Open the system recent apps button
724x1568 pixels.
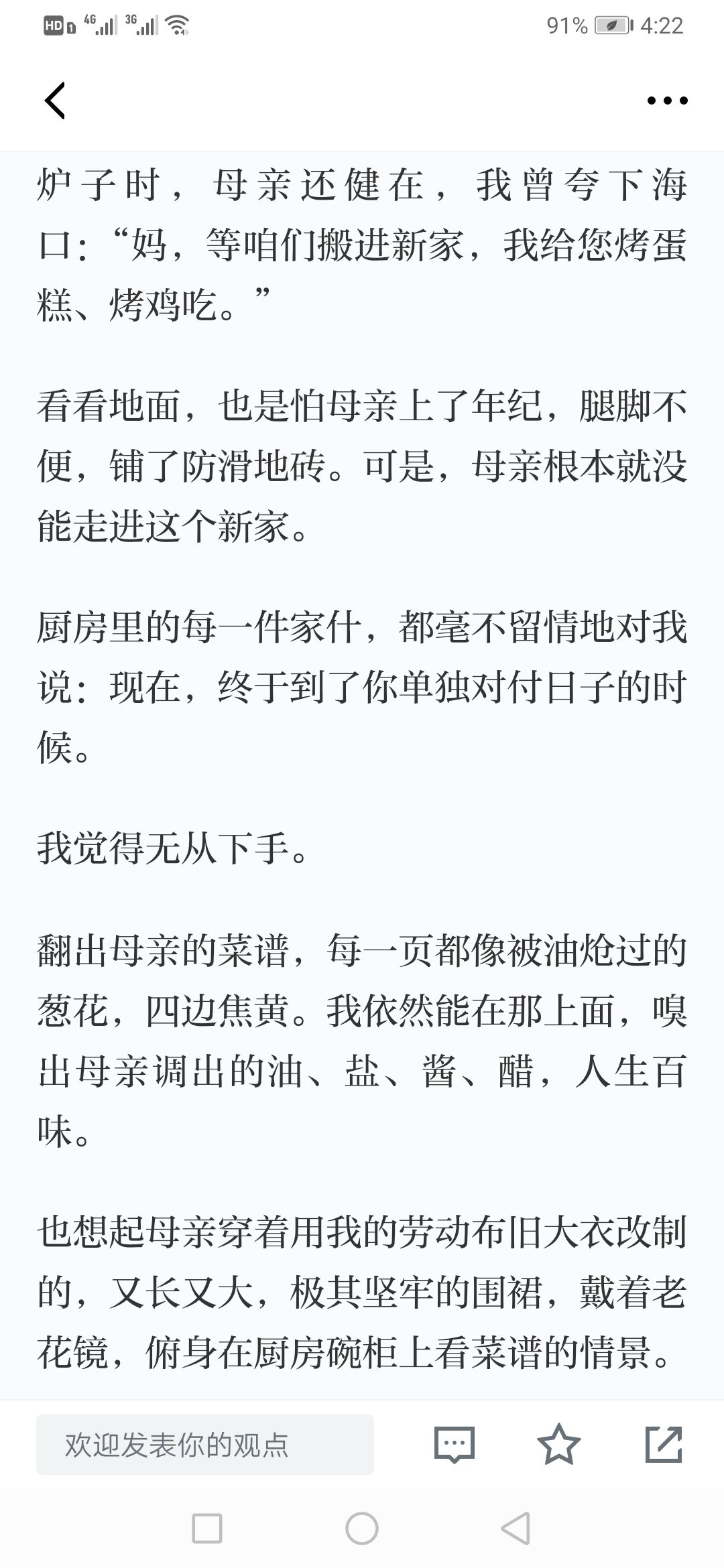click(207, 1529)
